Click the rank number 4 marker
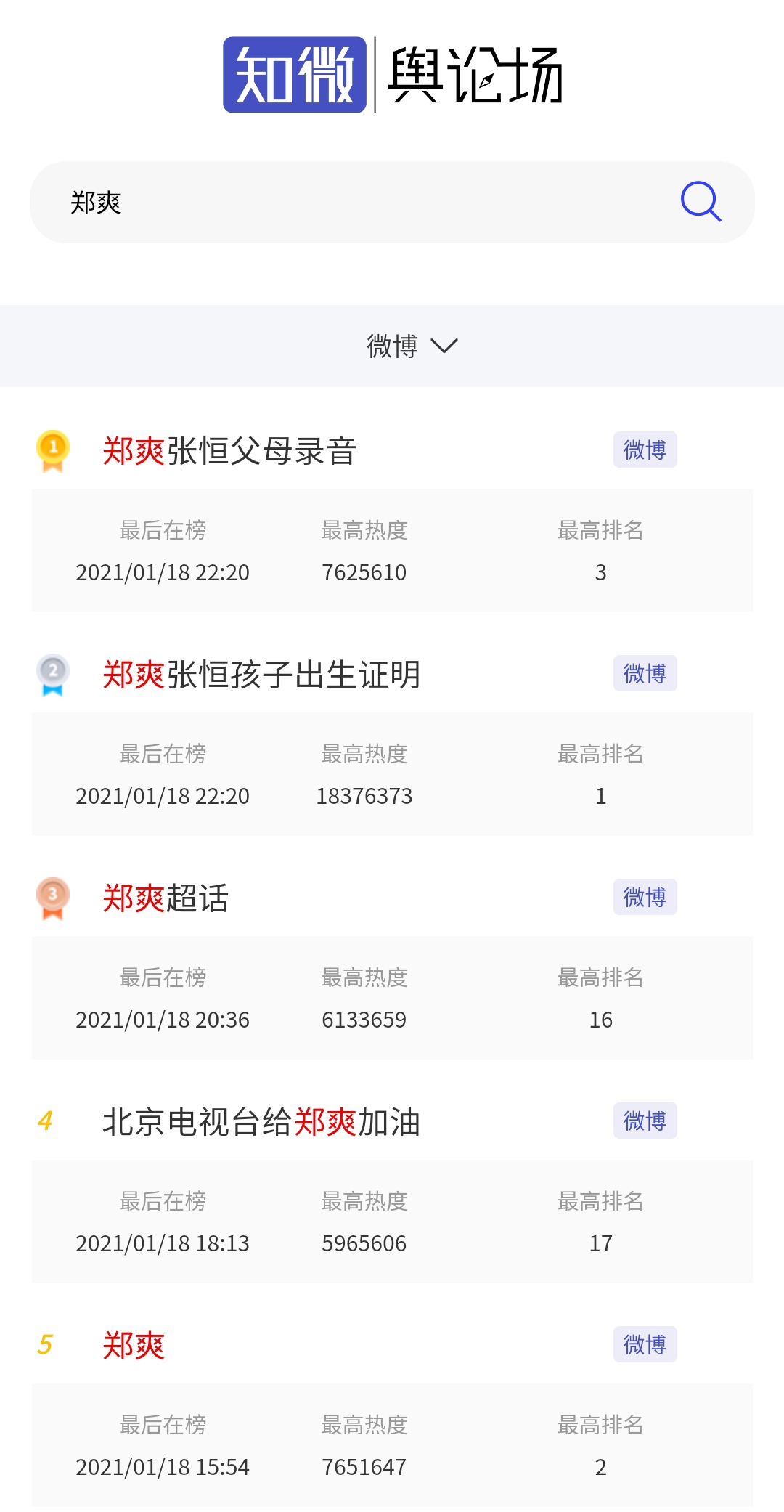The width and height of the screenshot is (784, 1512). coord(46,1121)
